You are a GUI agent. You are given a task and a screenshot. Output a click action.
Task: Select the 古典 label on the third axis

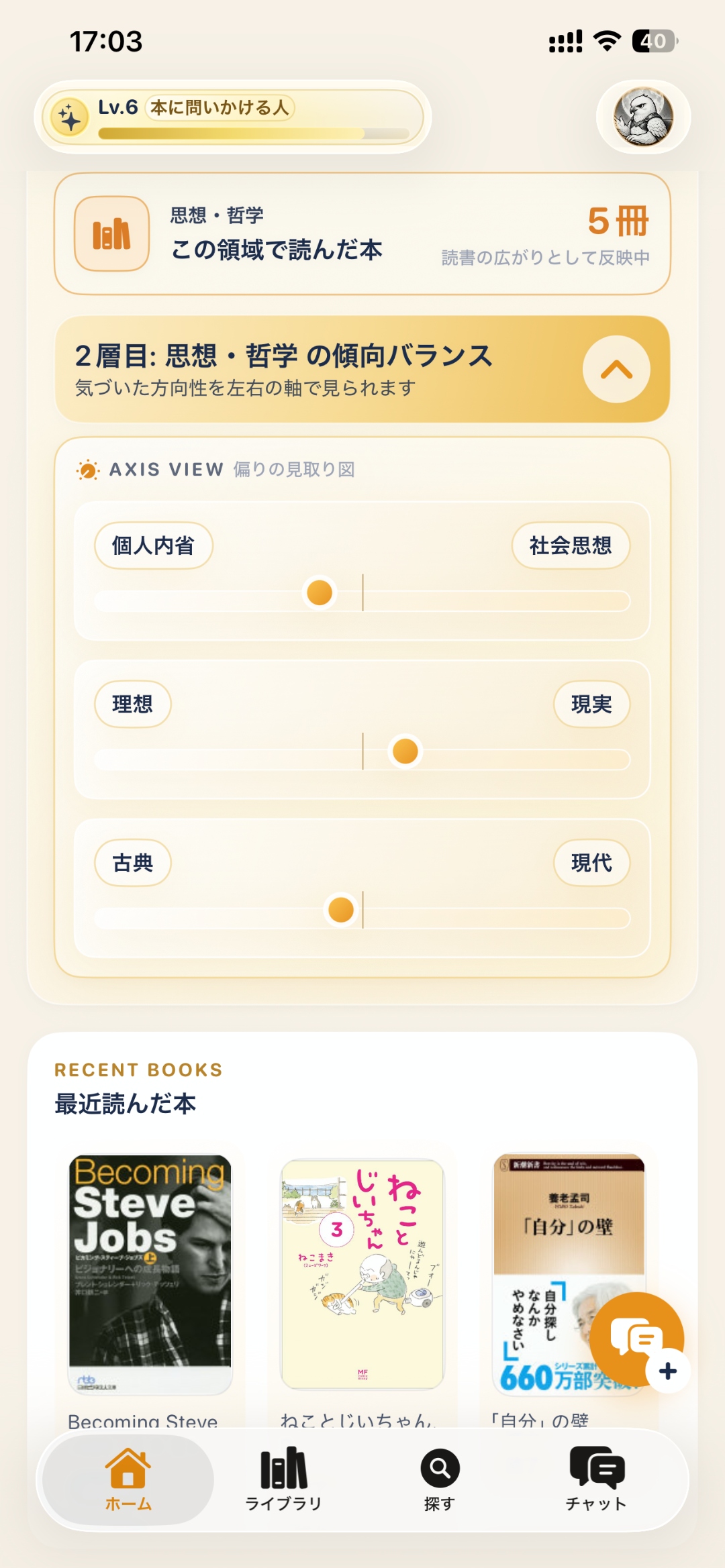(132, 864)
